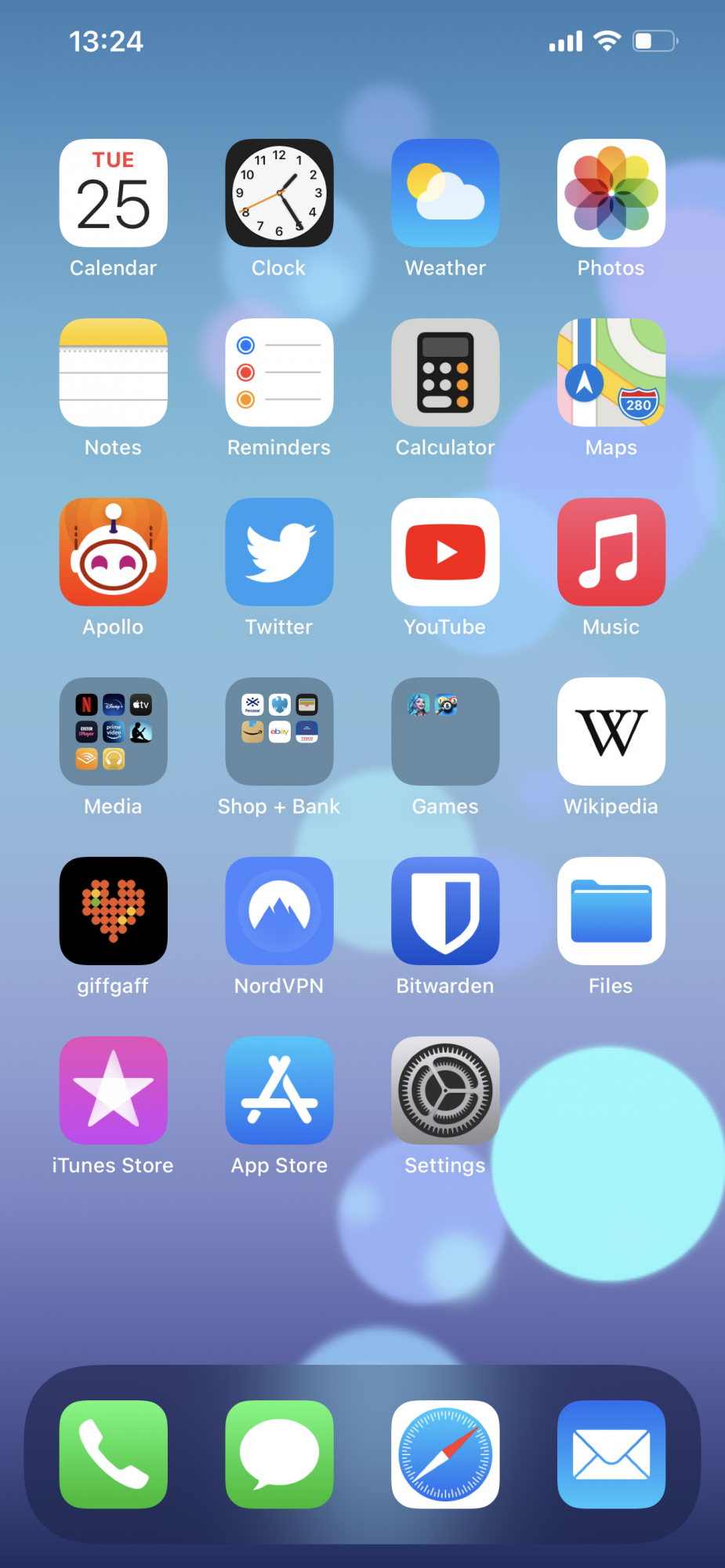Image resolution: width=725 pixels, height=1568 pixels.
Task: Open the Calendar app
Action: (113, 193)
